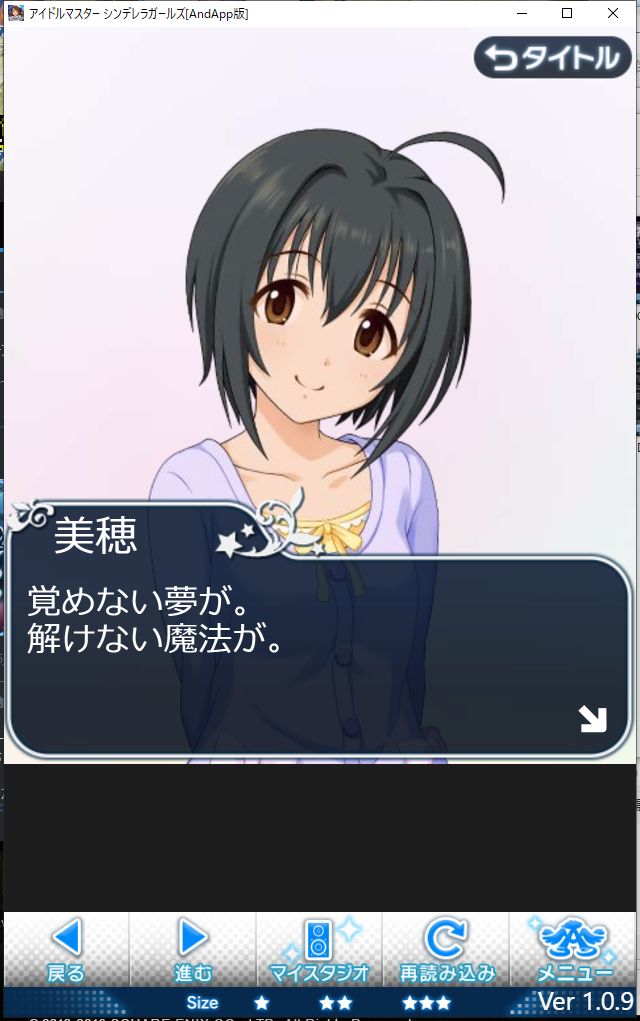Tap 戻る to go back
Screen dimensions: 640x1021
click(66, 949)
